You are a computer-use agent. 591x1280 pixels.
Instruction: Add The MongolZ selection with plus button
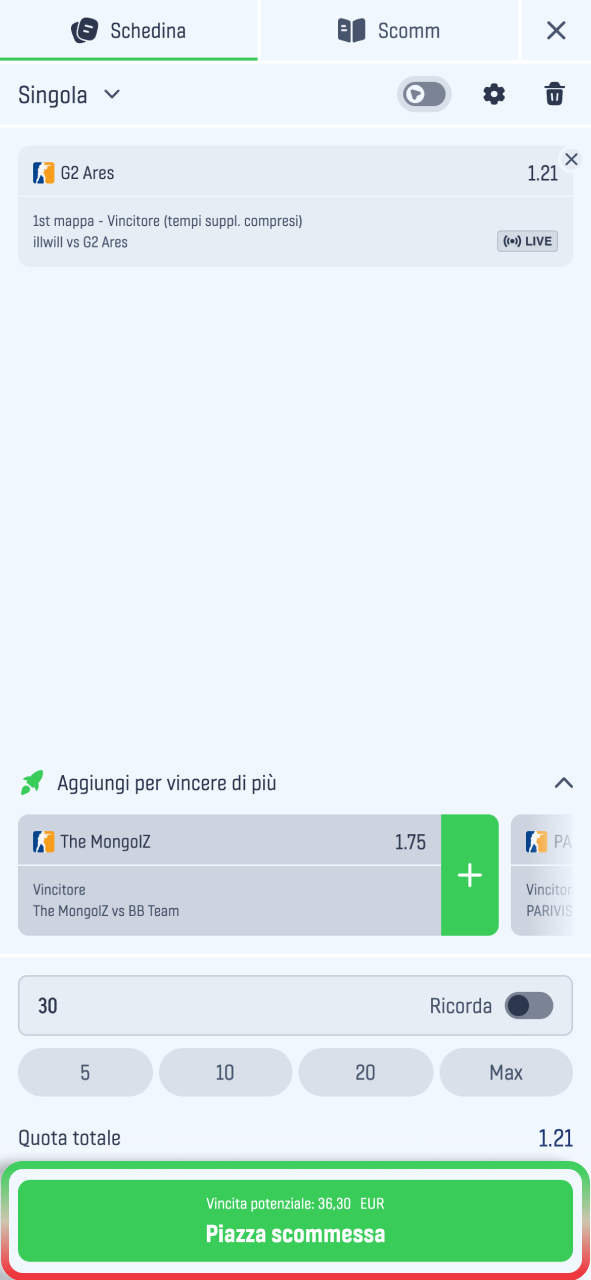pos(470,875)
